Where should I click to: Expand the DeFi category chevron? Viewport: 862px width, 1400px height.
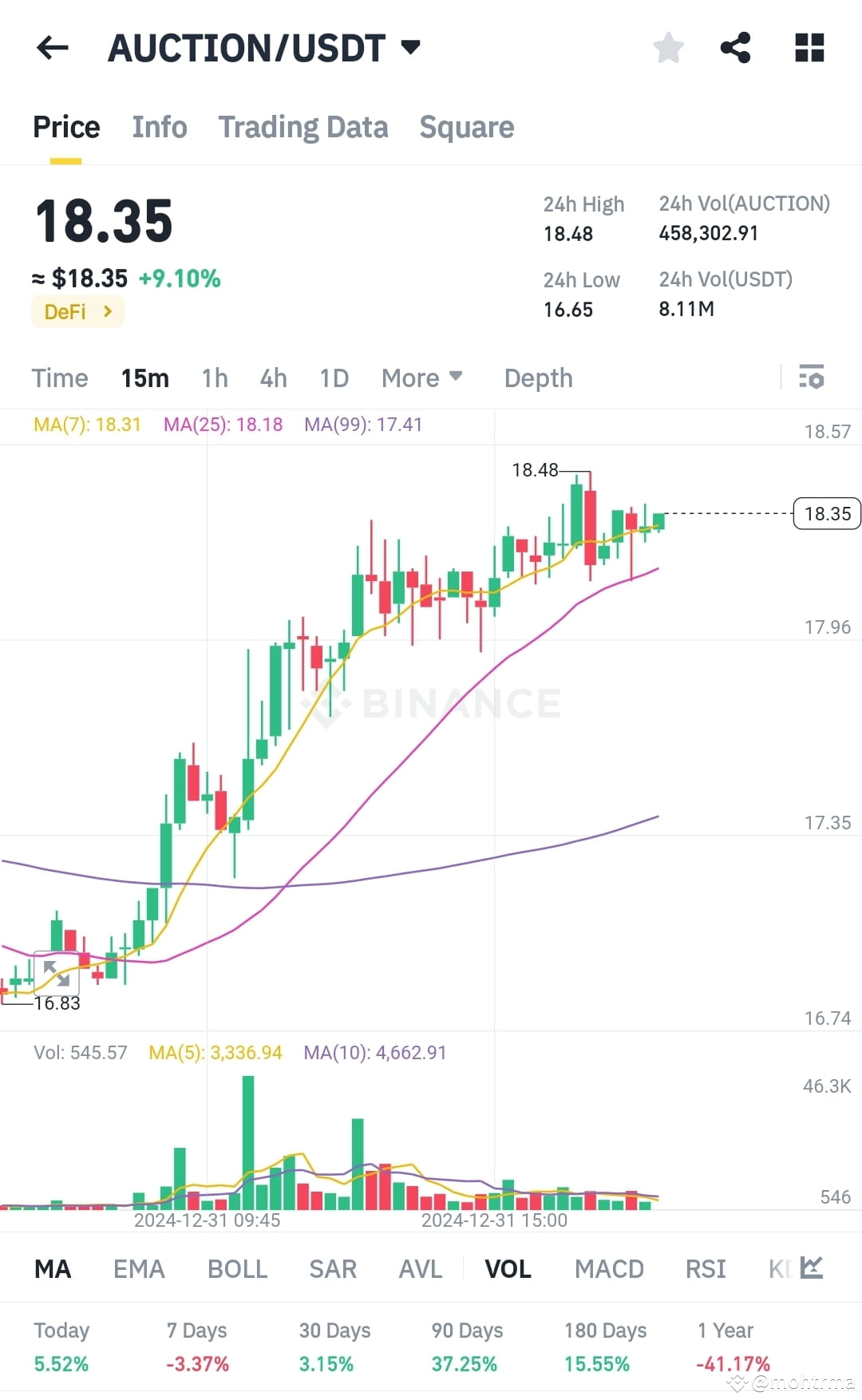point(109,311)
